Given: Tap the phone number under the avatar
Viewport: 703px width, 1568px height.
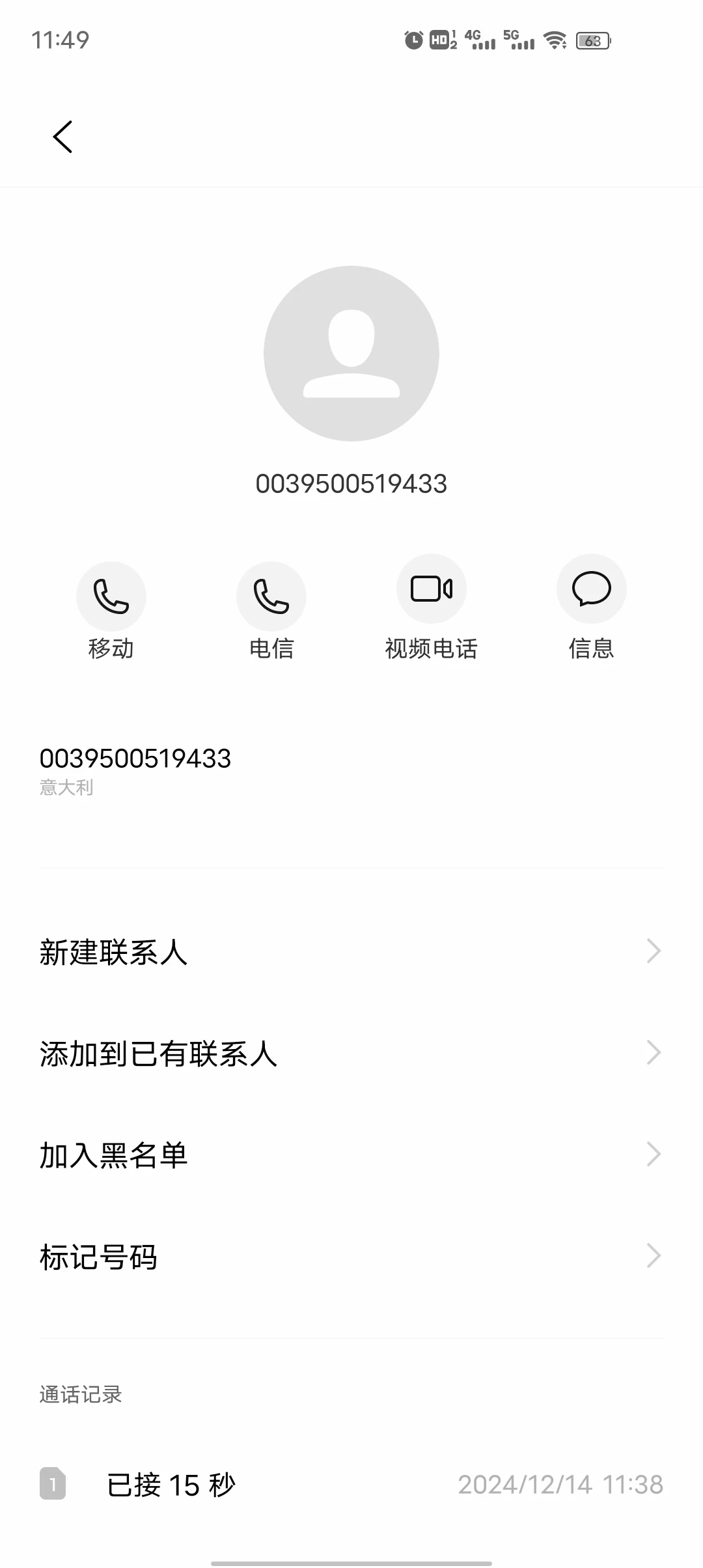Looking at the screenshot, I should point(351,483).
